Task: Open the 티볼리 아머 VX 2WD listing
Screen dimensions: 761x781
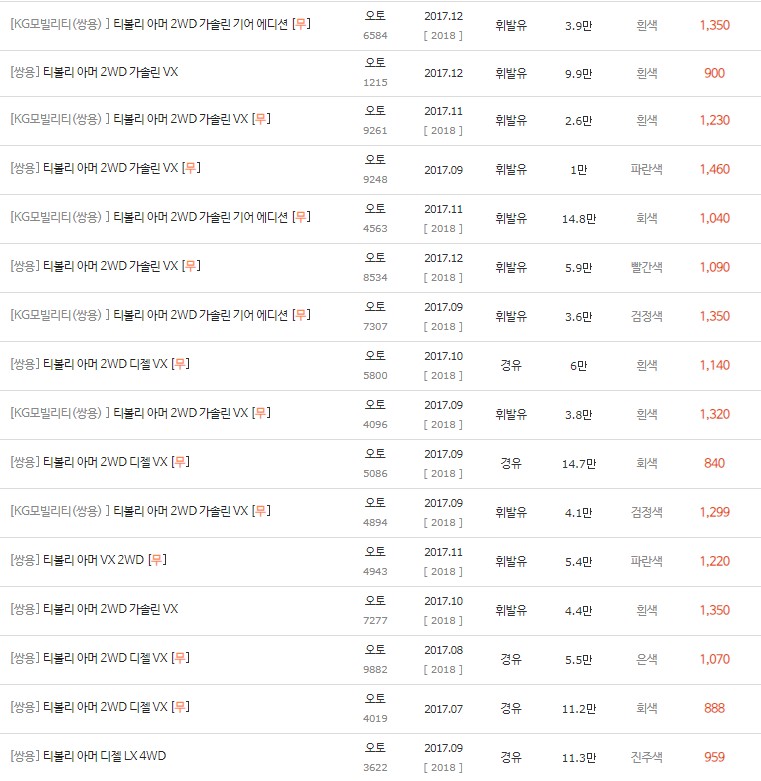Action: (x=100, y=560)
